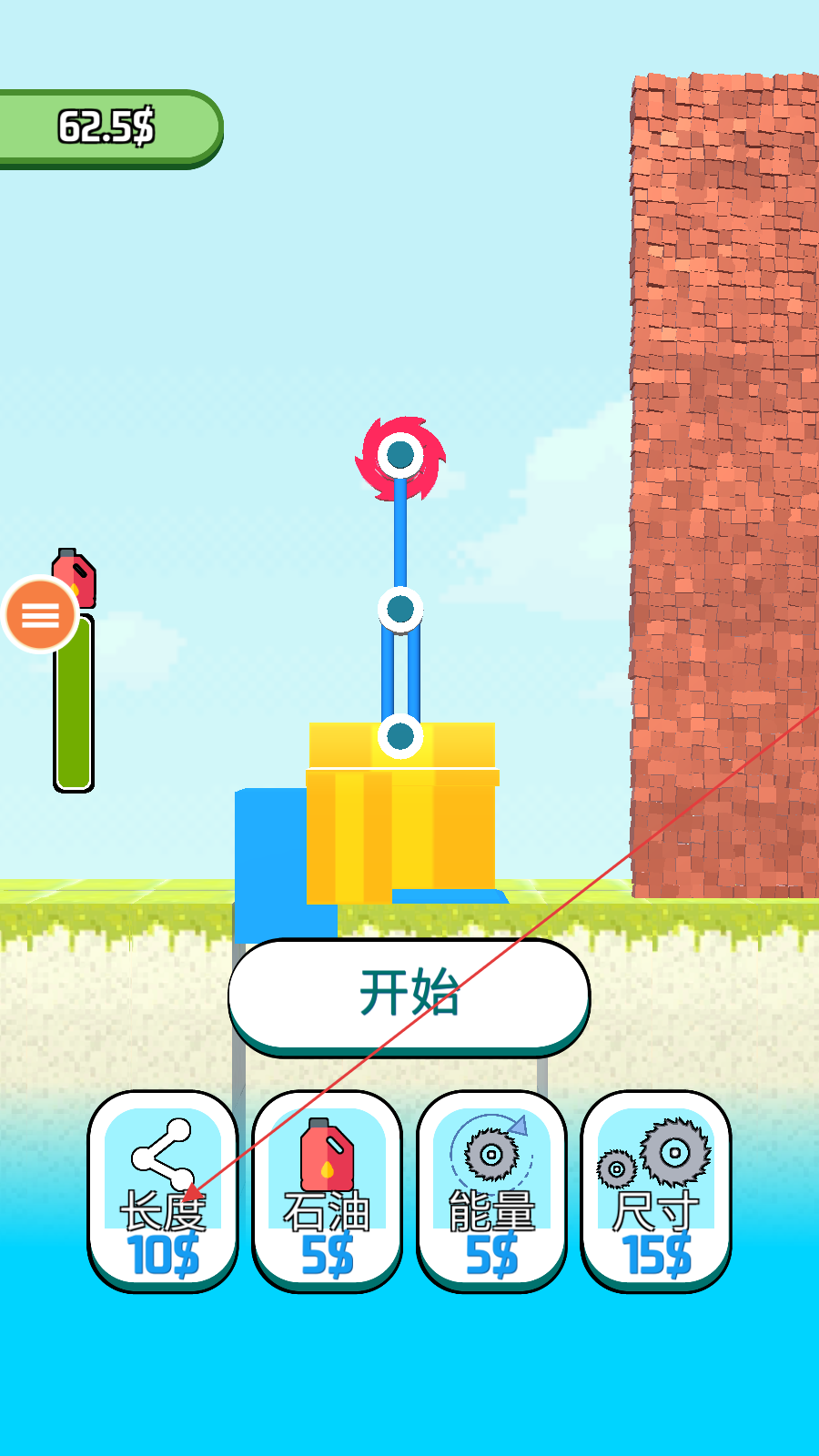819x1456 pixels.
Task: Upgrade 能量 energy for 5$
Action: pos(491,1189)
